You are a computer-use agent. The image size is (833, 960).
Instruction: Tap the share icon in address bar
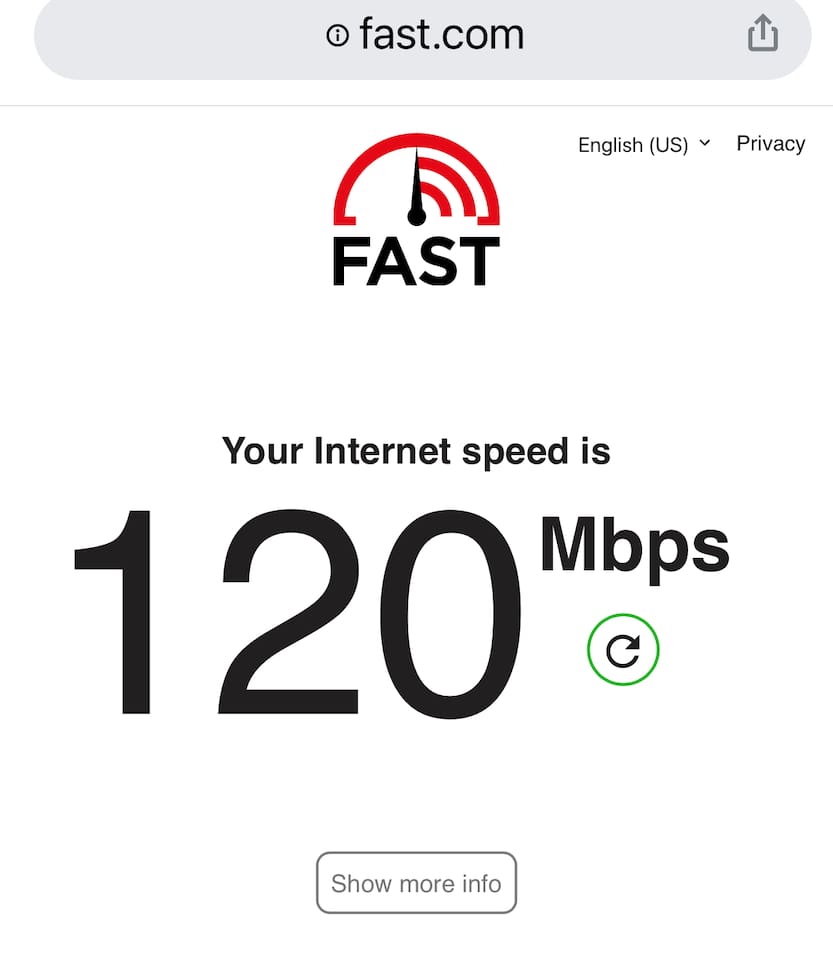pos(762,34)
